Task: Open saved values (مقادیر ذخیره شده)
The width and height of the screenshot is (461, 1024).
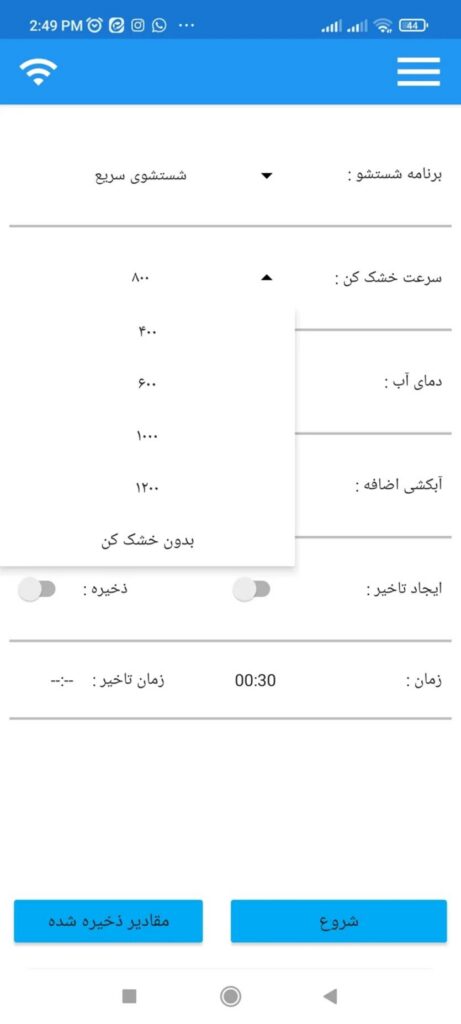Action: (108, 921)
